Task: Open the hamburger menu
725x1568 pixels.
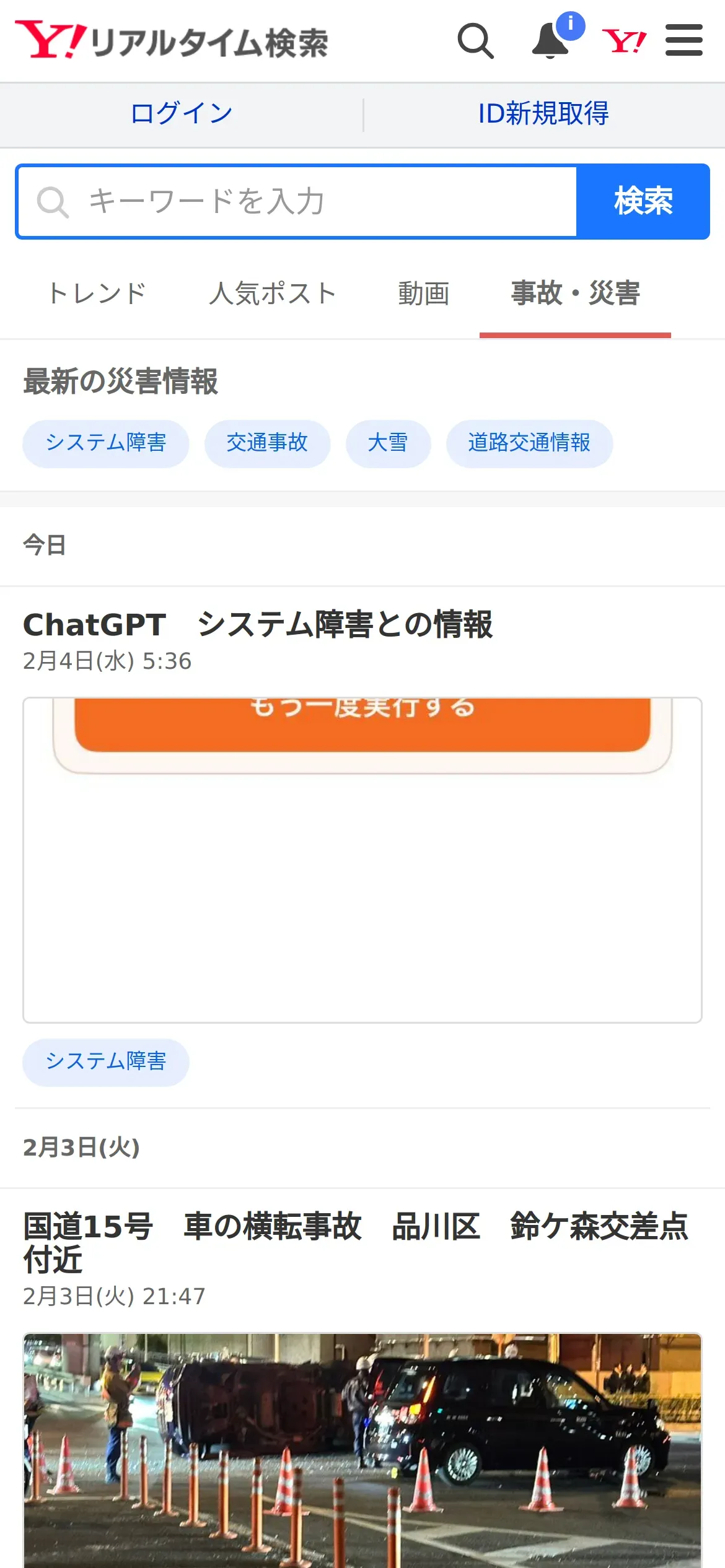Action: [683, 41]
